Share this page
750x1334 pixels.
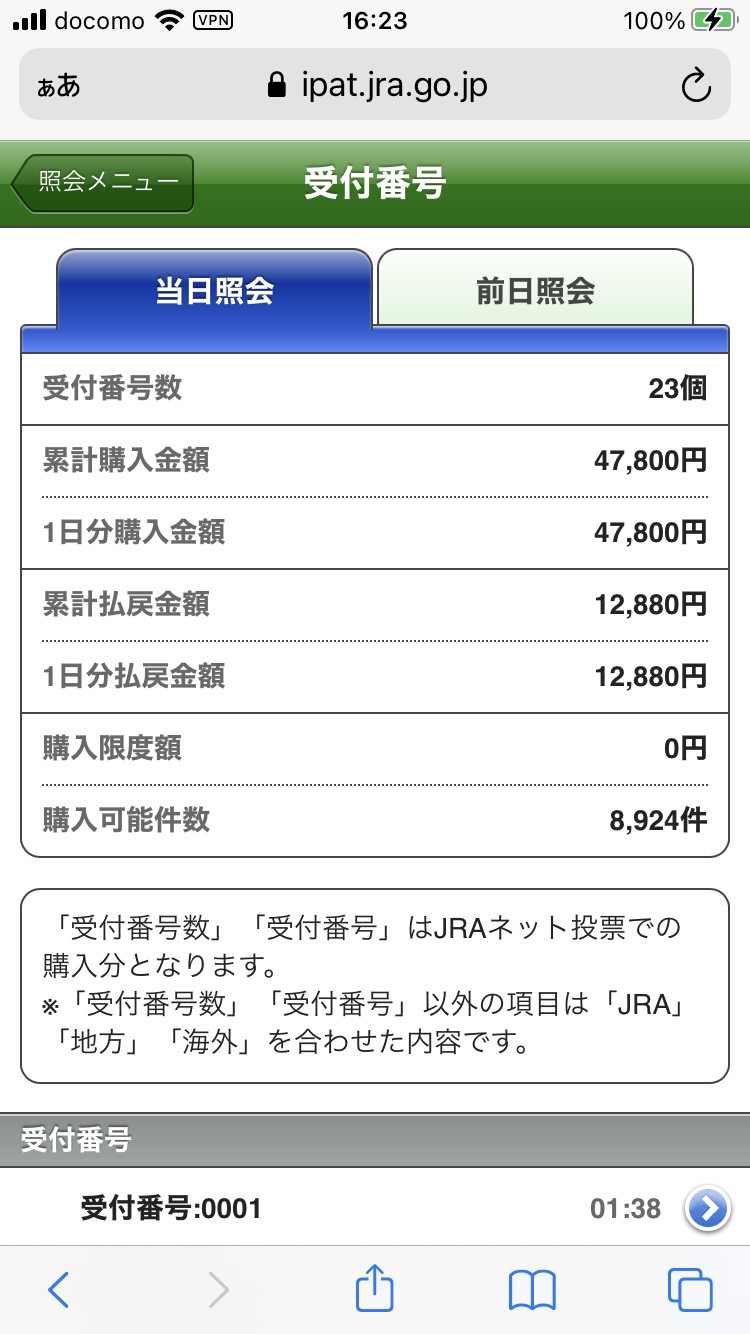point(375,1288)
